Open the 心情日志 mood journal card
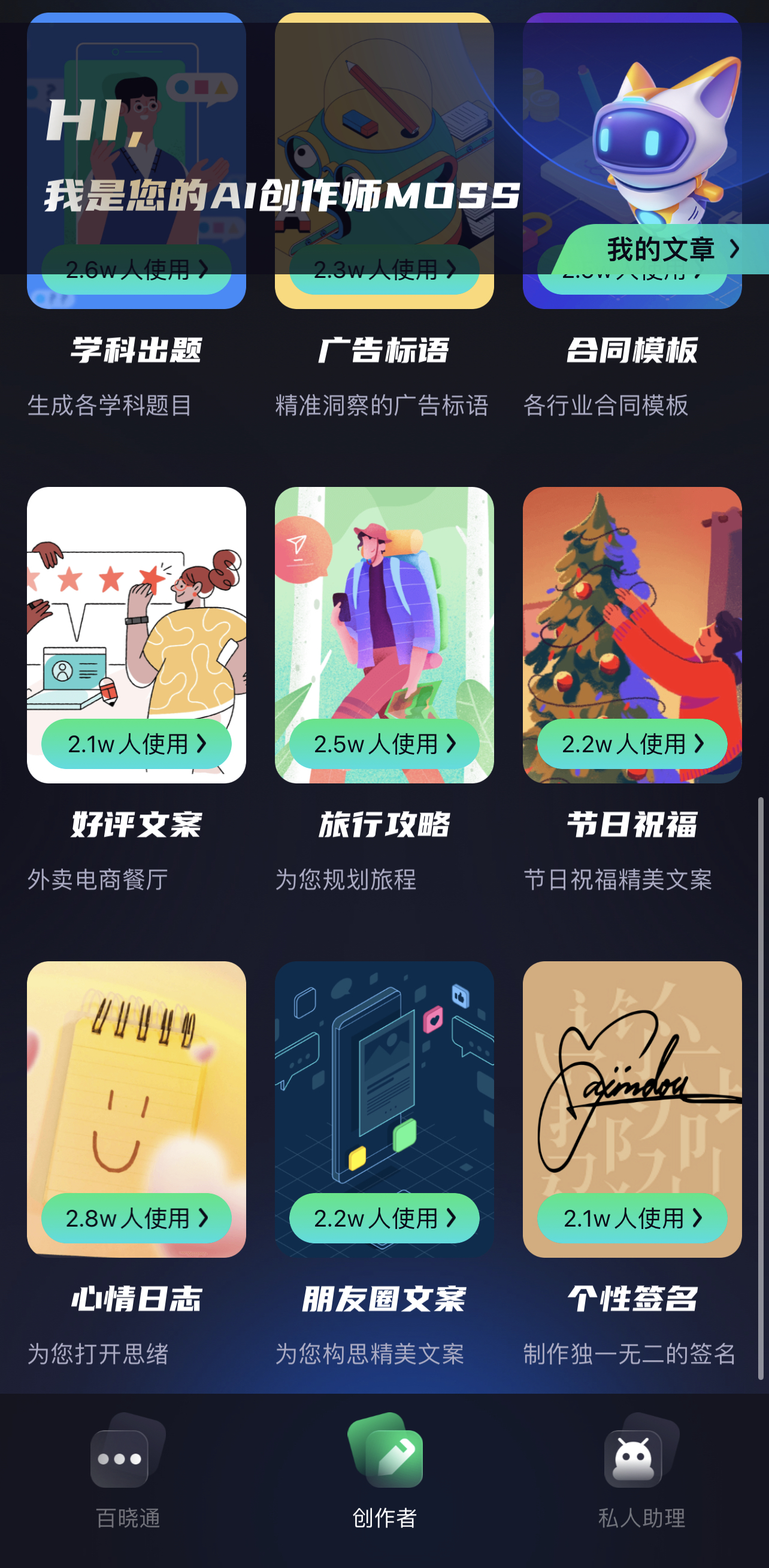This screenshot has height=1568, width=769. click(x=137, y=1109)
